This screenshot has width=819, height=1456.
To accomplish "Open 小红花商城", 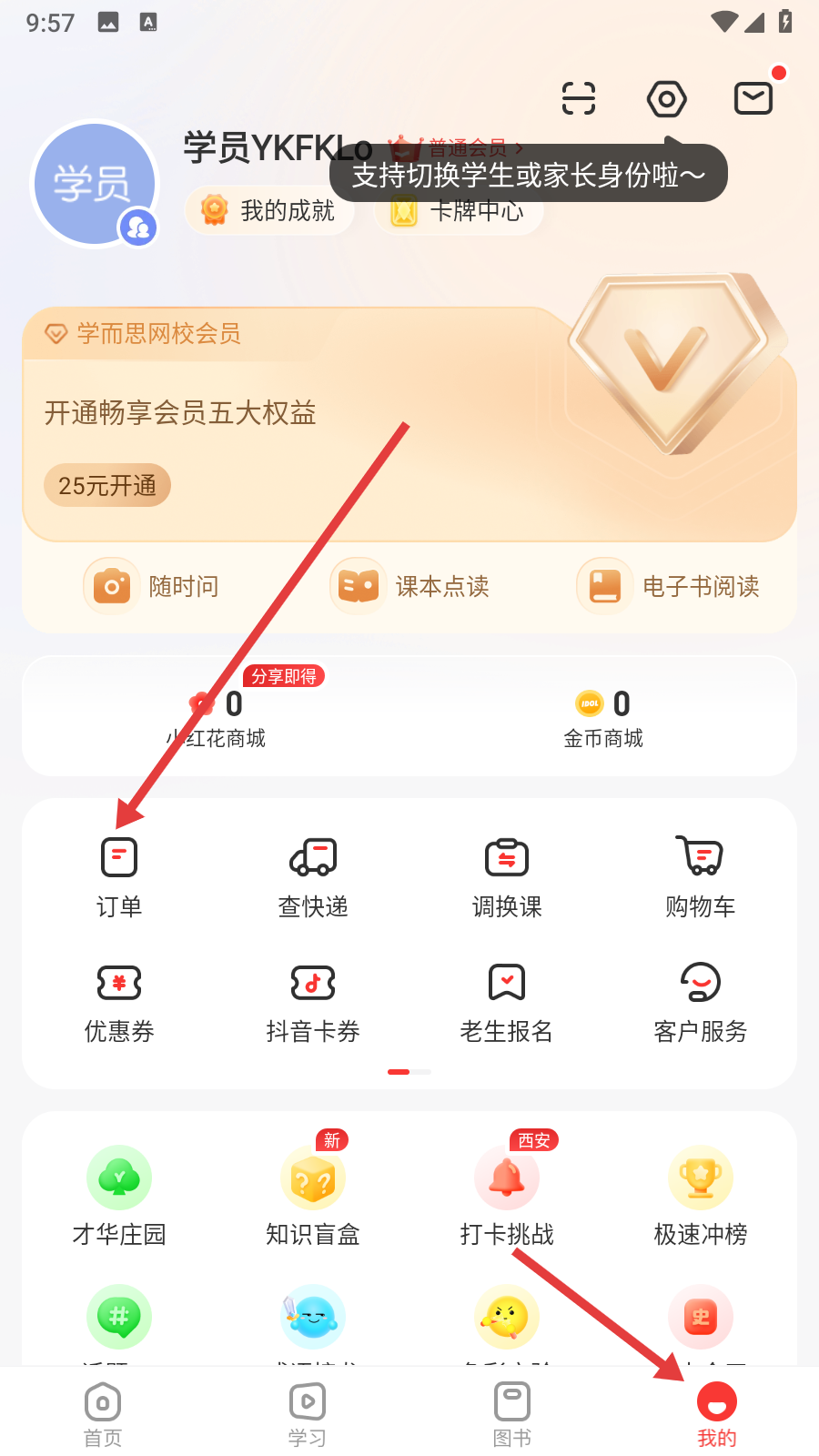I will point(217,717).
